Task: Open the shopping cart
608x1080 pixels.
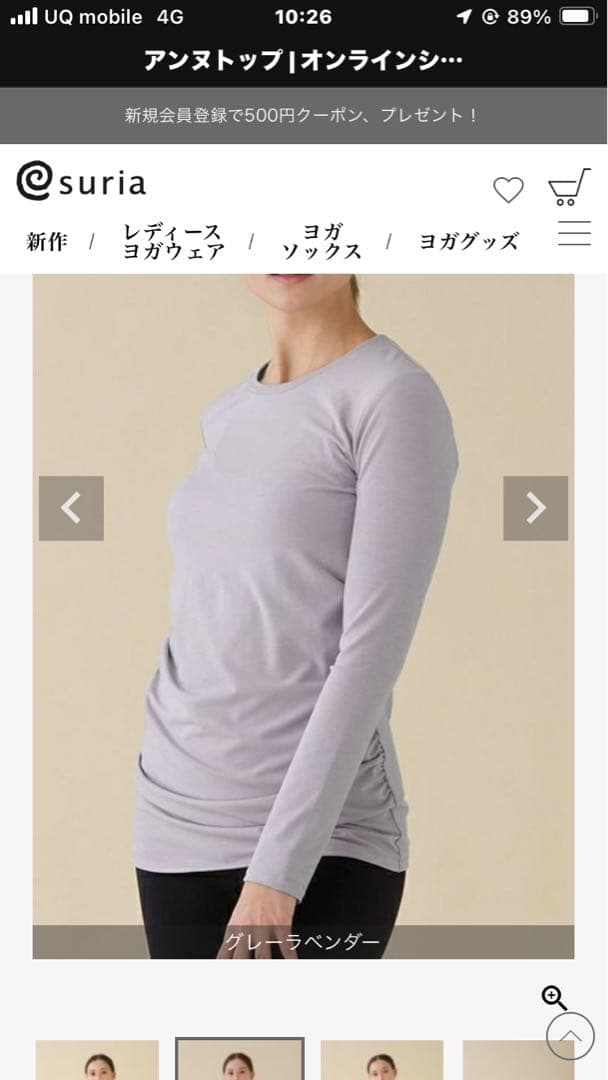Action: coord(568,187)
